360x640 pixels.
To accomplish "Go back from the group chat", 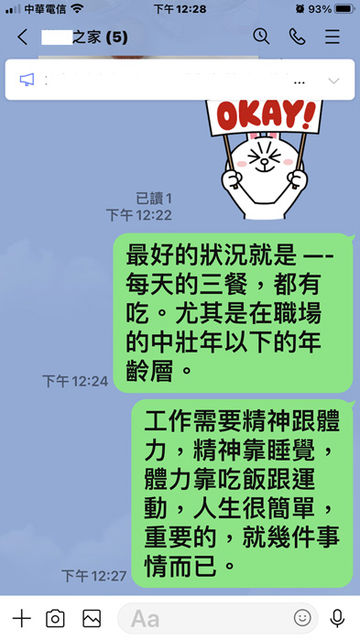I will pos(22,38).
